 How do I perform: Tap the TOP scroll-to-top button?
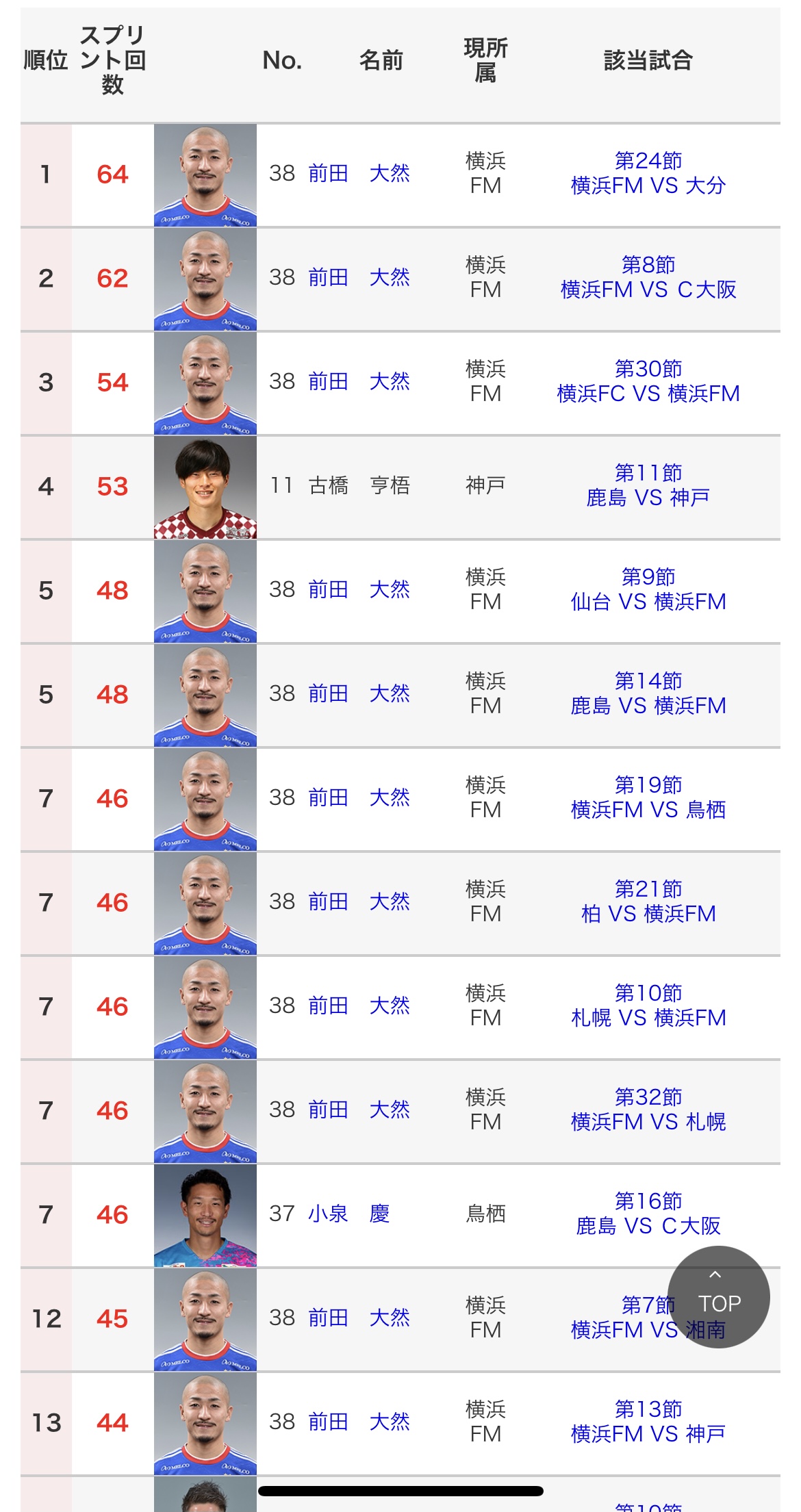[717, 1297]
